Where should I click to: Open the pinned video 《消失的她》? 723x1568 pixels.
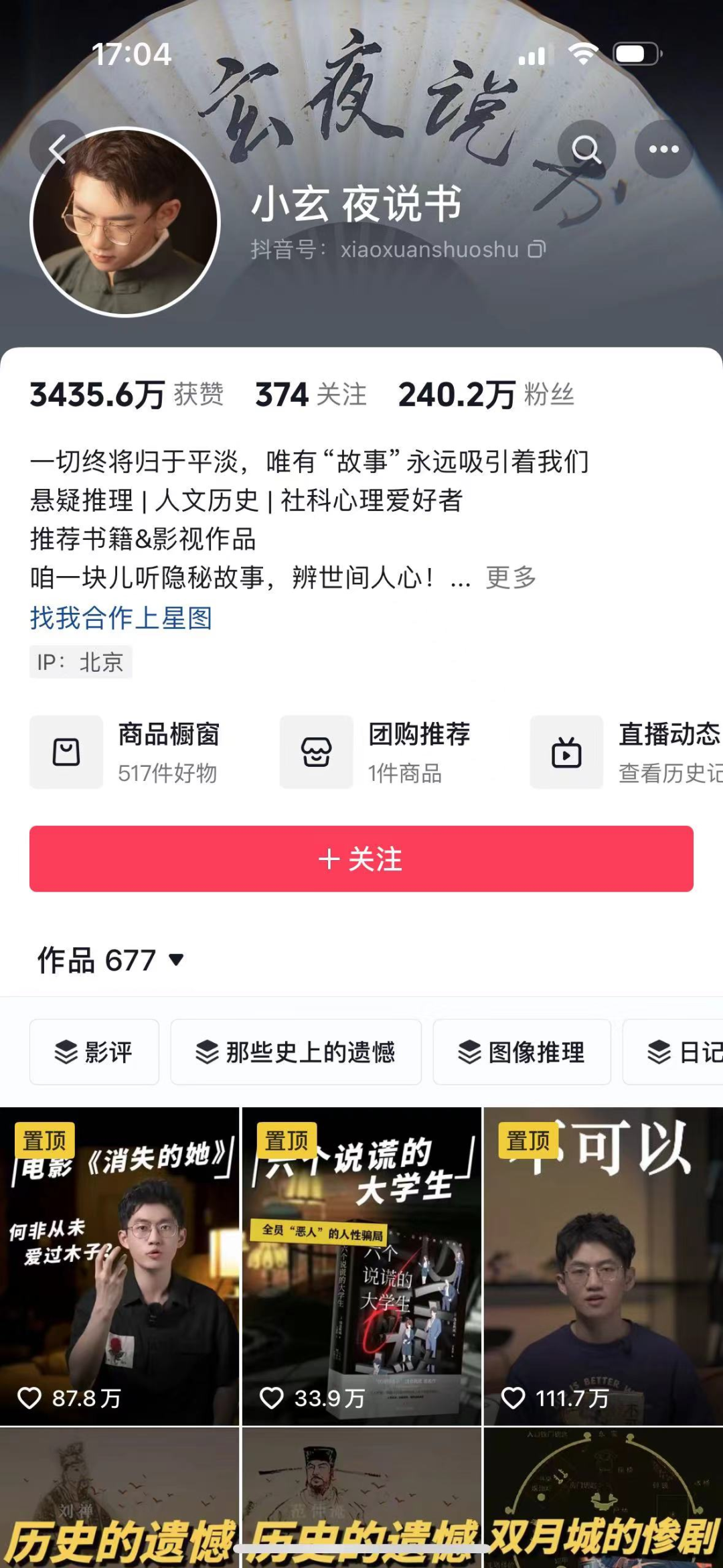tap(120, 1266)
